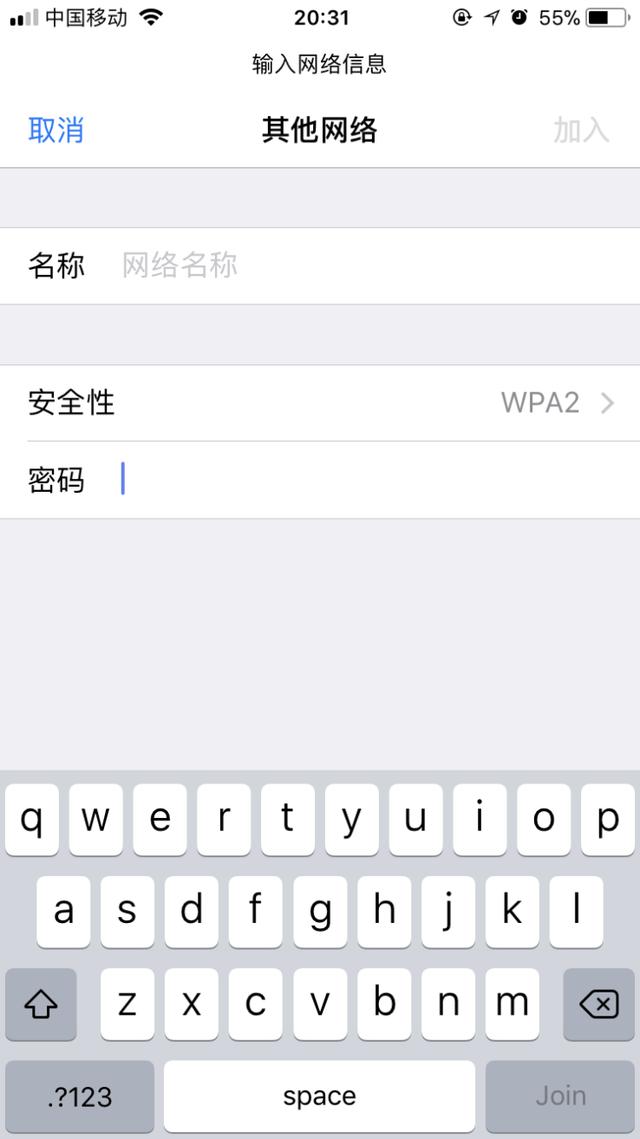Tap the space bar
The height and width of the screenshot is (1139, 640).
click(319, 1096)
